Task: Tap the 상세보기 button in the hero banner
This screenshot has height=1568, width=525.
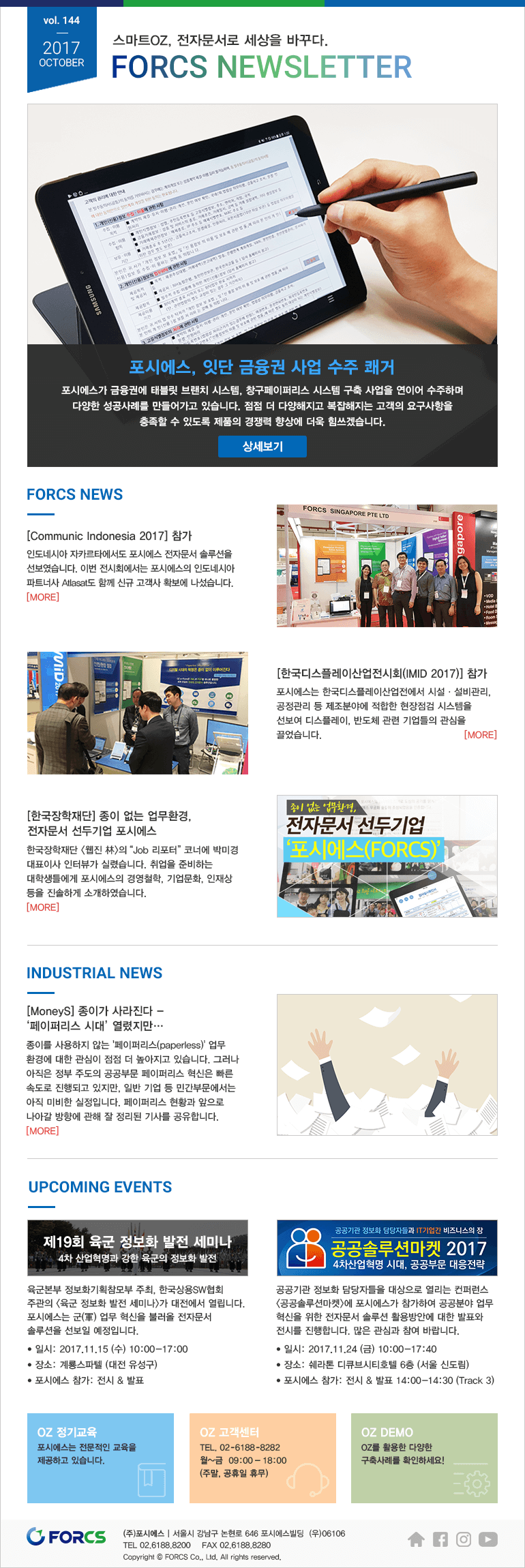Action: pos(262,447)
